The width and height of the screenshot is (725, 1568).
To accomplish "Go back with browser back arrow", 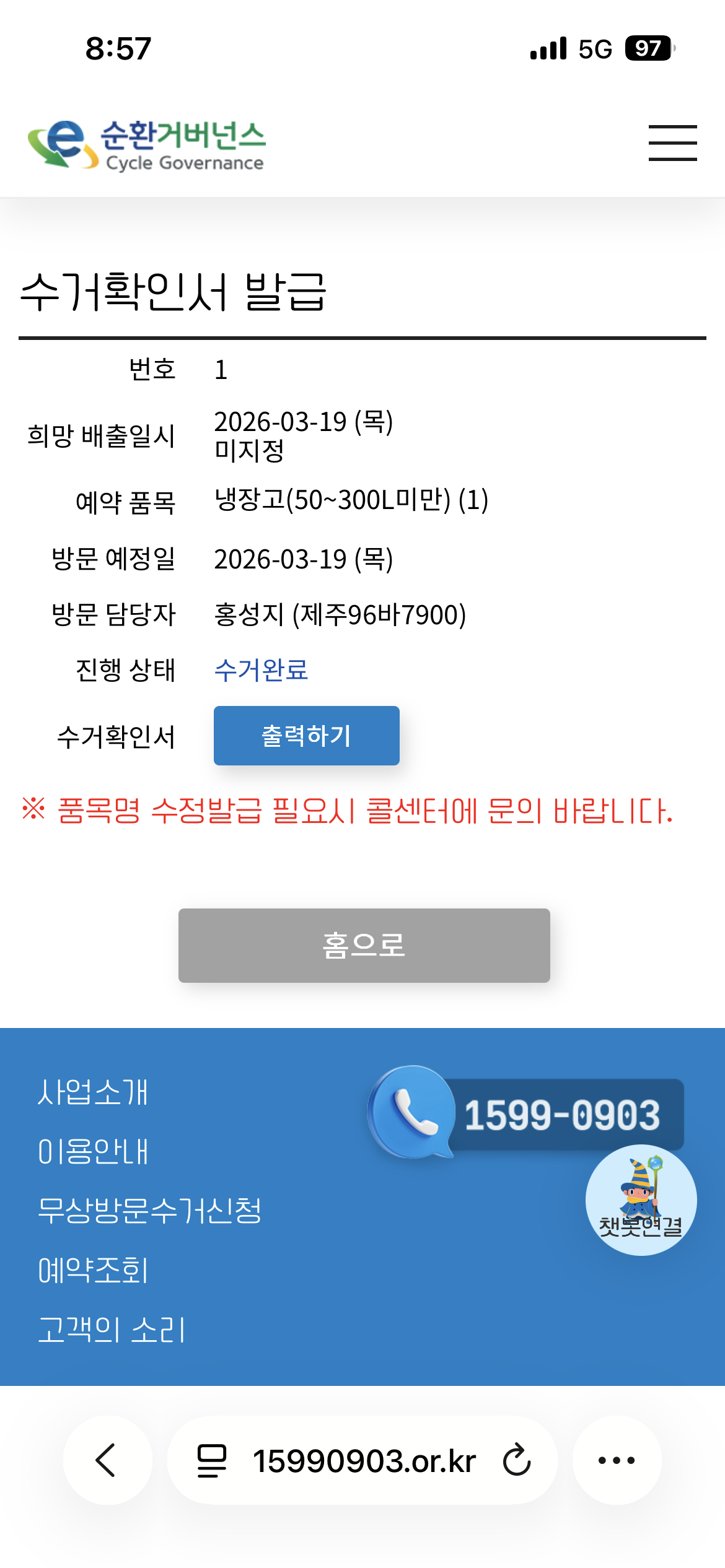I will (x=107, y=1460).
